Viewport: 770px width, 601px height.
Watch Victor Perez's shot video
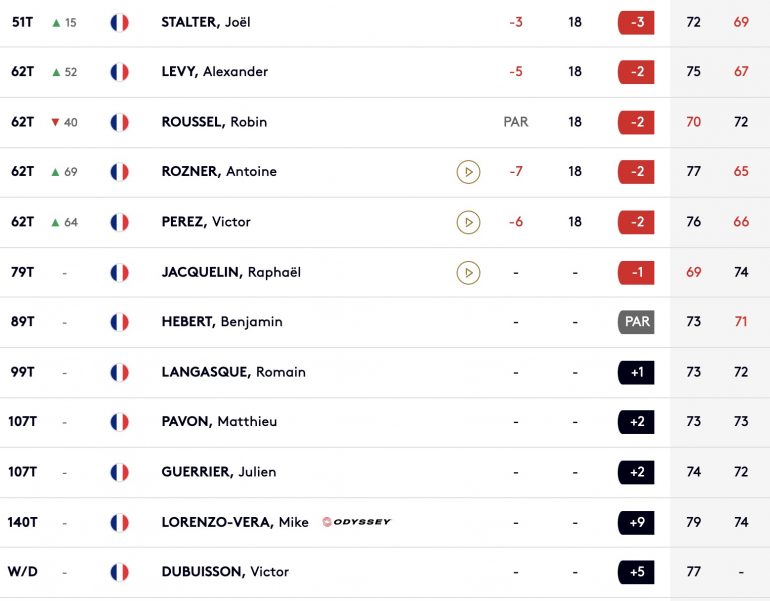468,222
